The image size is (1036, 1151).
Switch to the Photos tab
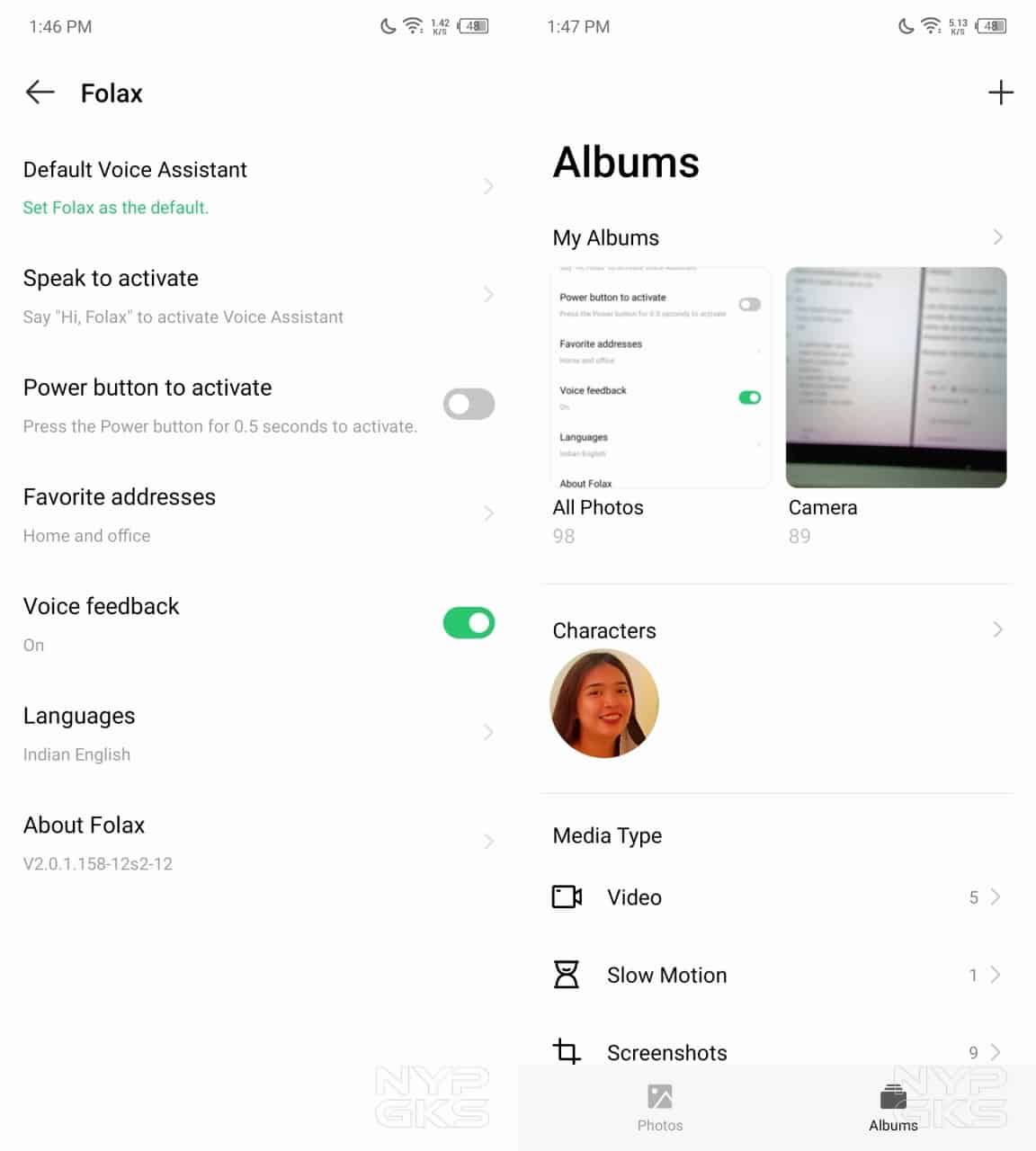(660, 1108)
